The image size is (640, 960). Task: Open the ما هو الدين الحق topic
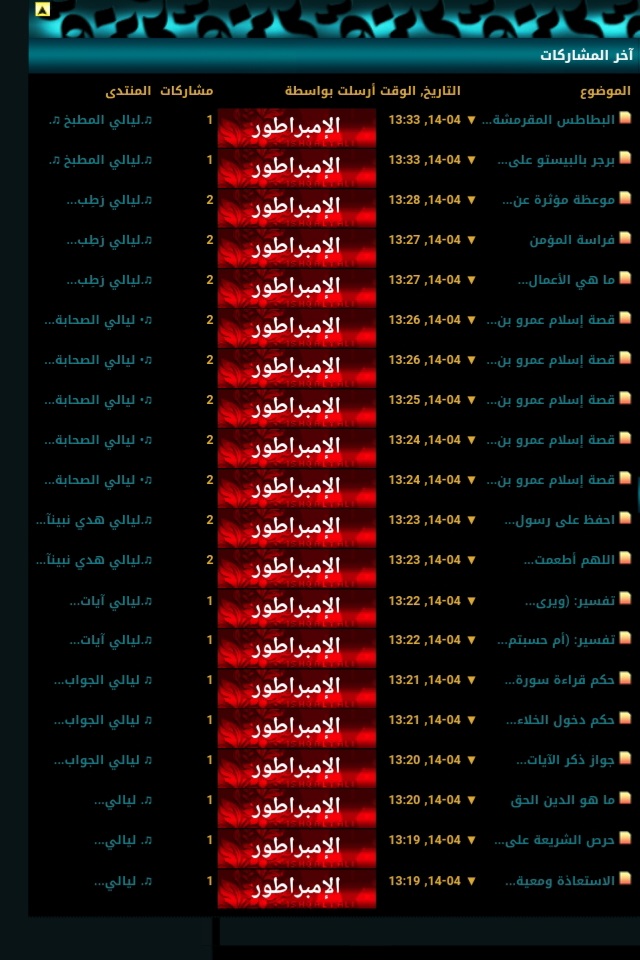(x=562, y=800)
